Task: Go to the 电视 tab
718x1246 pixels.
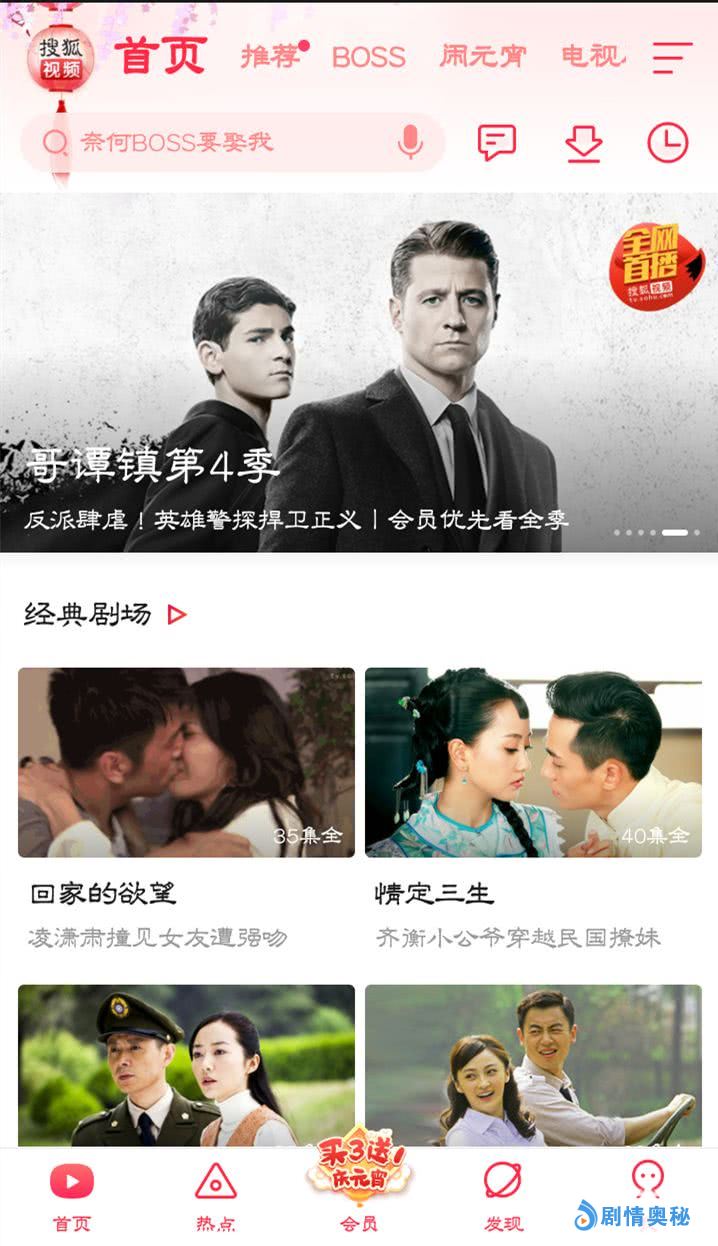Action: click(x=593, y=56)
